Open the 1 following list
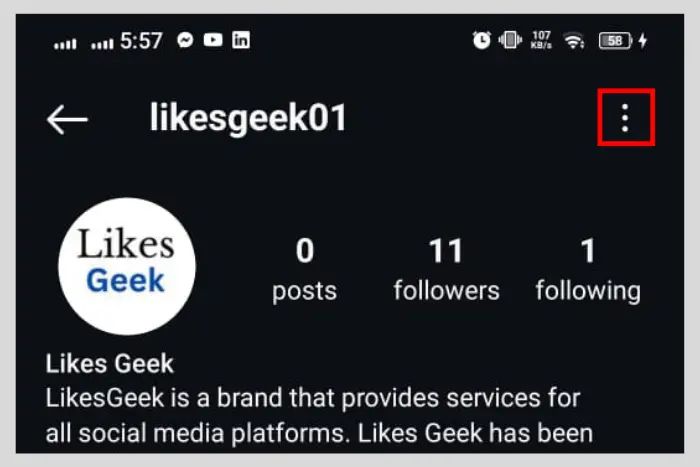This screenshot has height=467, width=700. coord(588,270)
